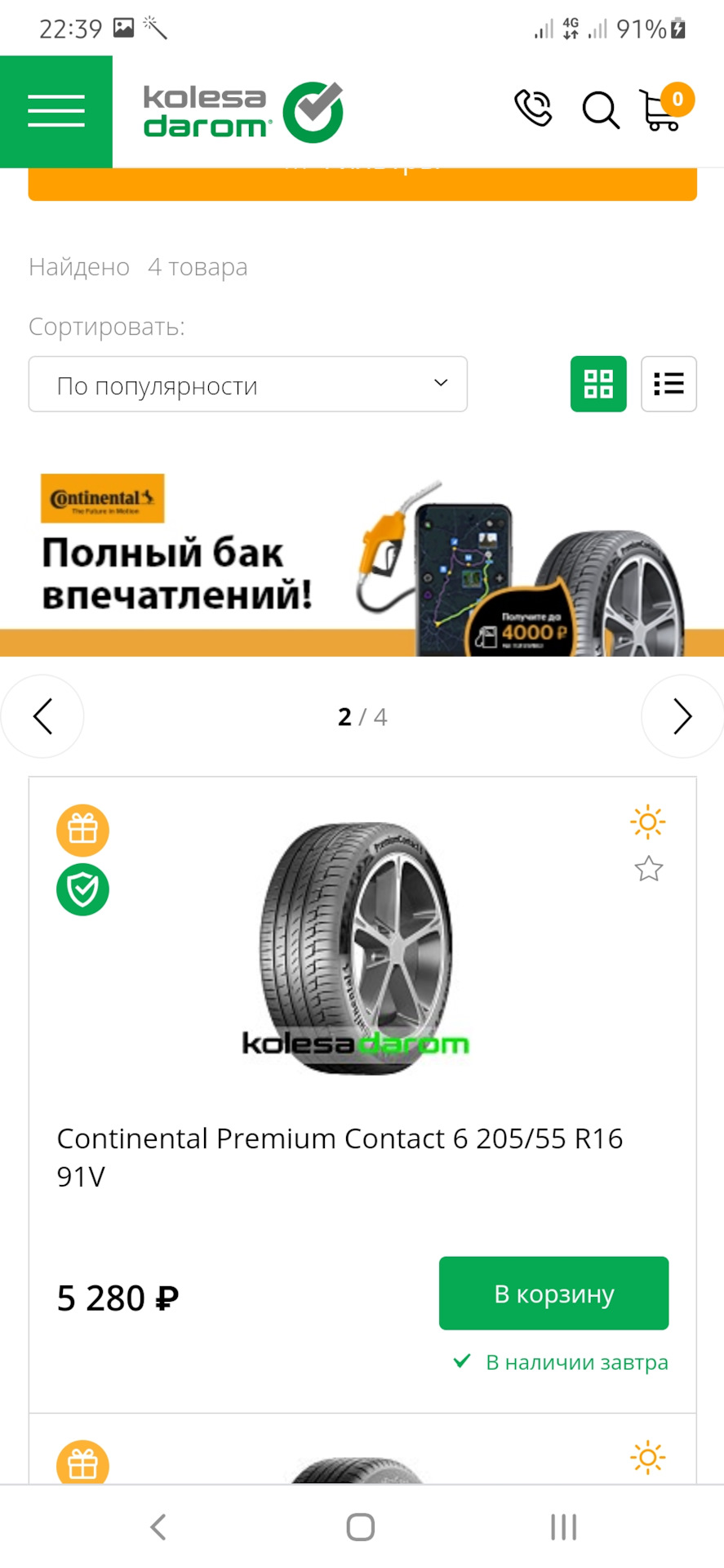Show next banner slide
This screenshot has height=1568, width=724.
pos(682,716)
